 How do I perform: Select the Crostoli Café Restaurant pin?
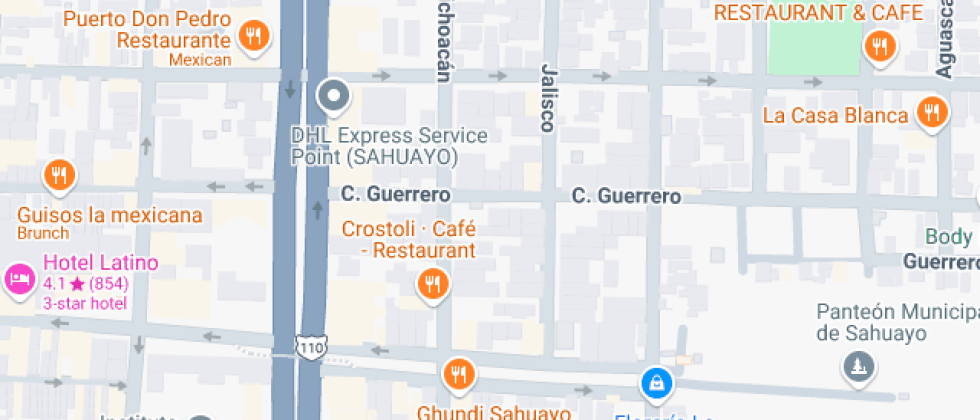coord(432,285)
